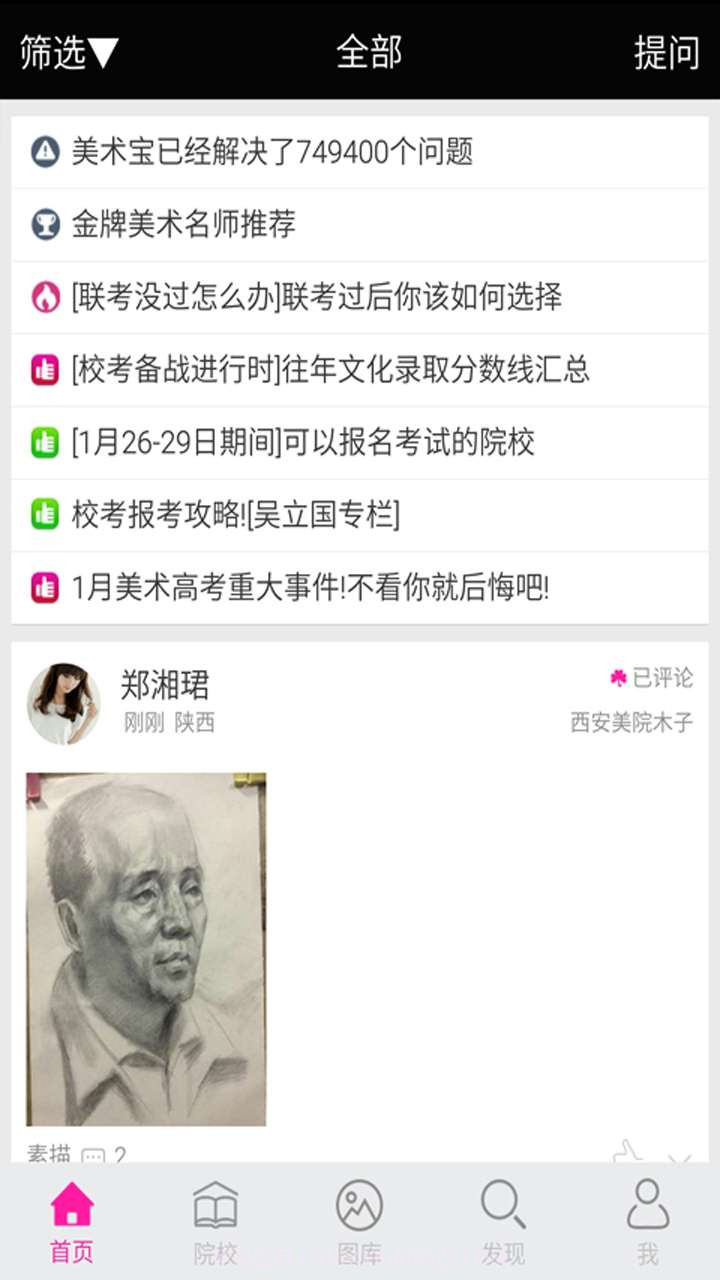Click the exclamation announcement icon beside 749400 solved problems
Image resolution: width=720 pixels, height=1280 pixels.
tap(44, 152)
